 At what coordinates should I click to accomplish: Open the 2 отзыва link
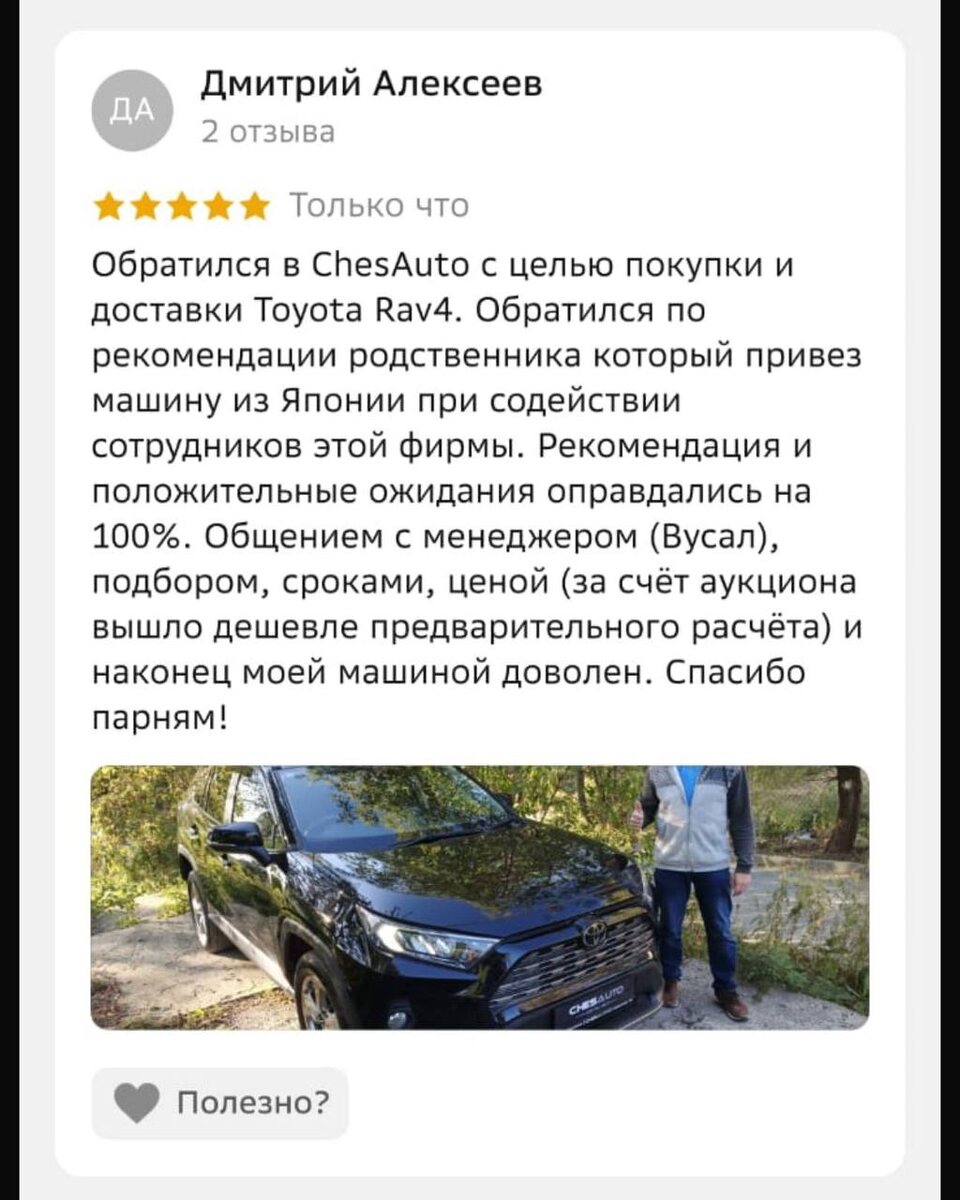click(268, 131)
